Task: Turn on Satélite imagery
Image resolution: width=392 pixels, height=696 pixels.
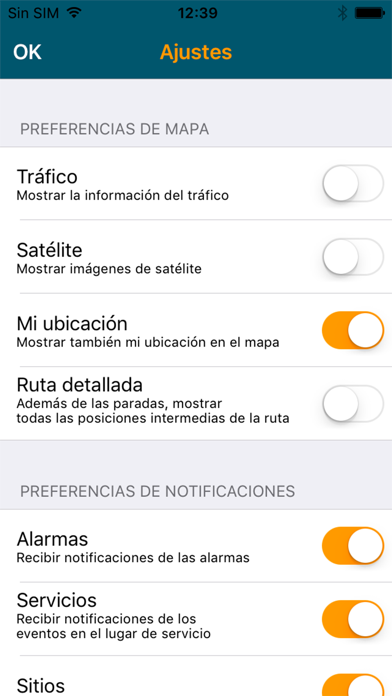Action: (353, 257)
